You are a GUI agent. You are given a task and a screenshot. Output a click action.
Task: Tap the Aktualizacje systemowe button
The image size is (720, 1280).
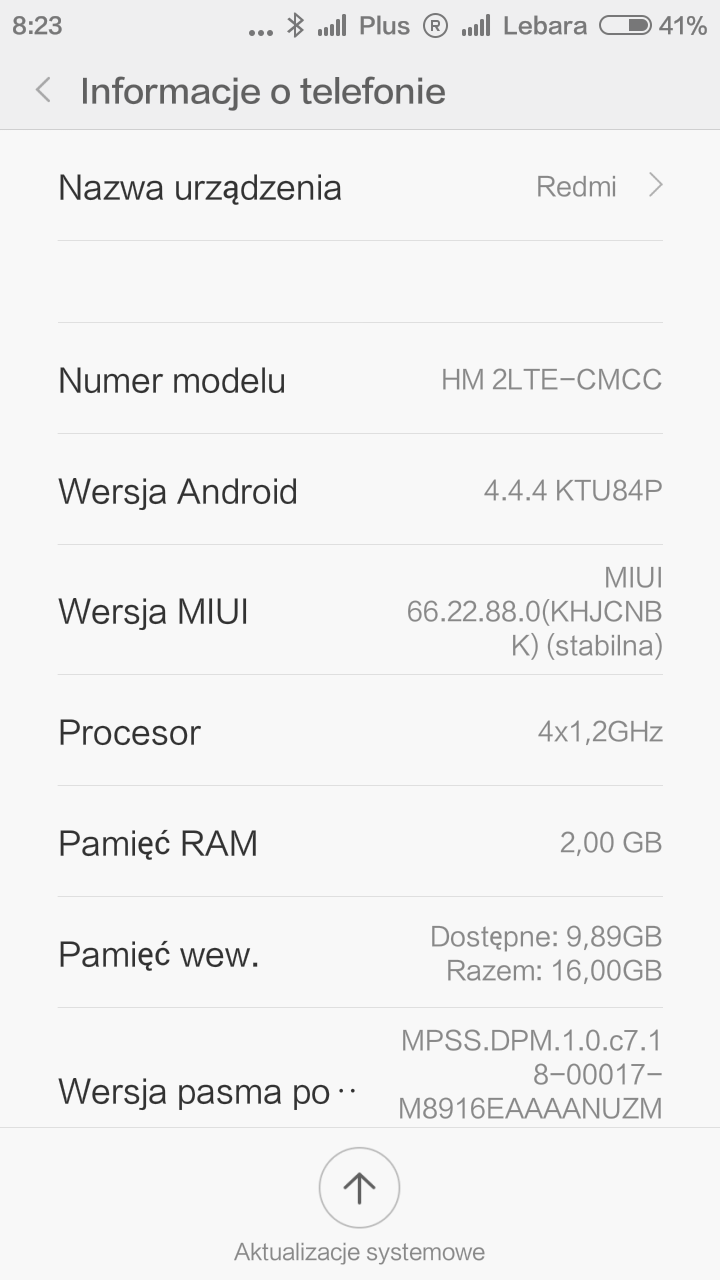click(x=359, y=1188)
